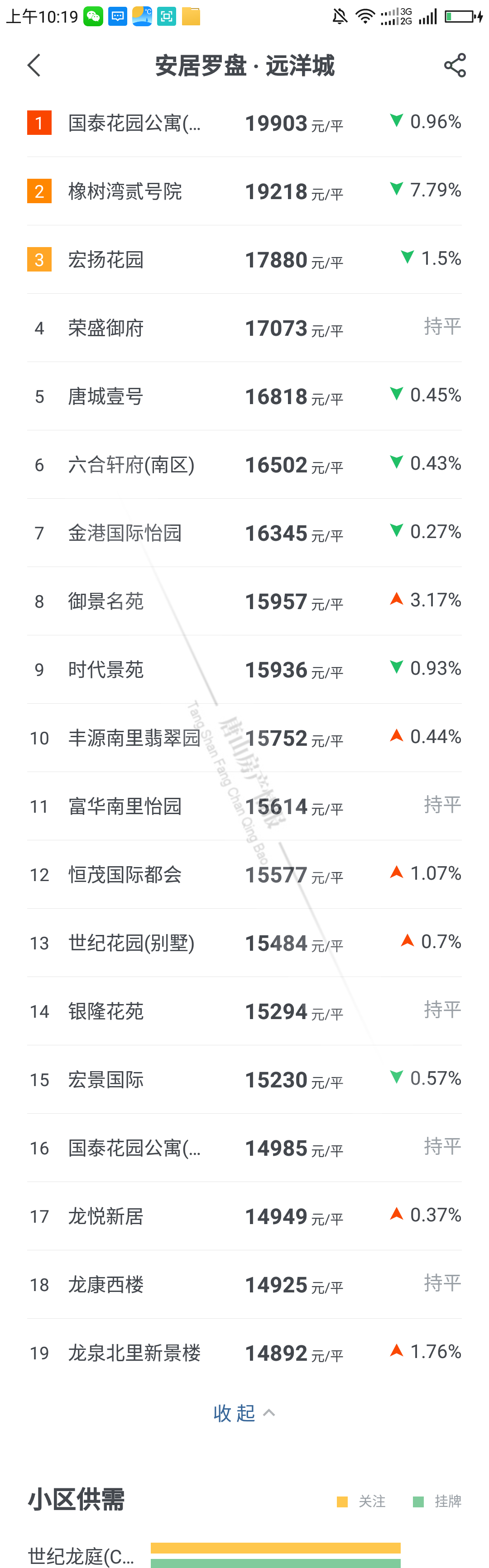The height and width of the screenshot is (1568, 489).
Task: Open 橡树湾贰号院 listing
Action: [x=125, y=192]
